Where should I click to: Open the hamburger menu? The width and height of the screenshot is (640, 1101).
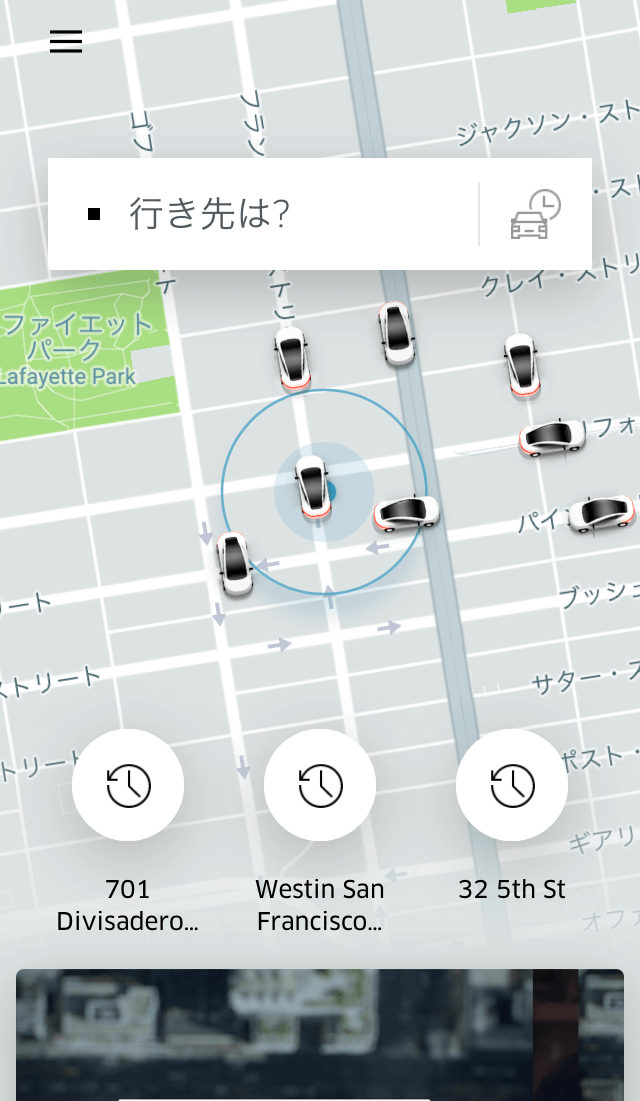point(66,41)
